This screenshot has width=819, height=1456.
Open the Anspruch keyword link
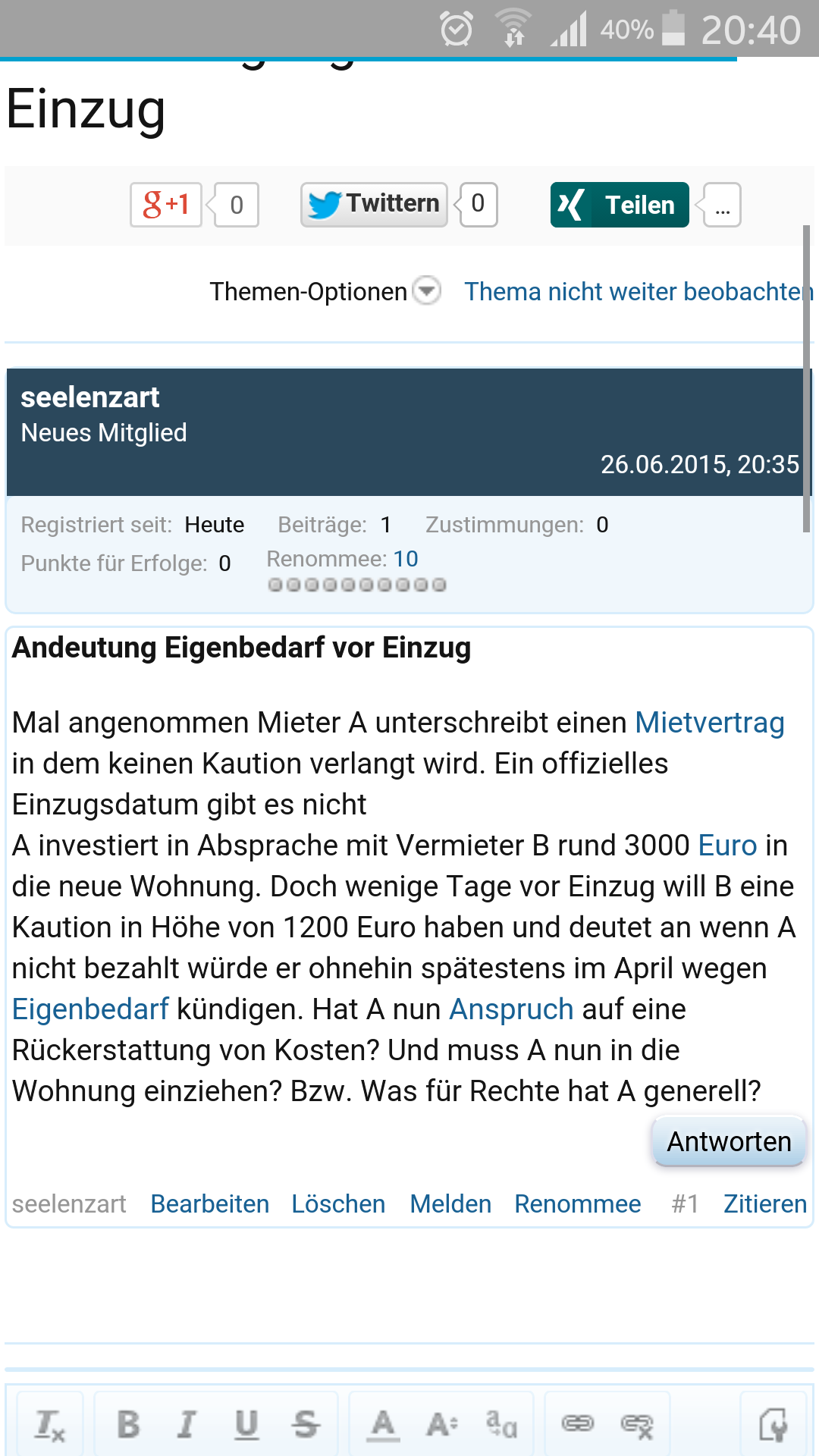pyautogui.click(x=511, y=1009)
